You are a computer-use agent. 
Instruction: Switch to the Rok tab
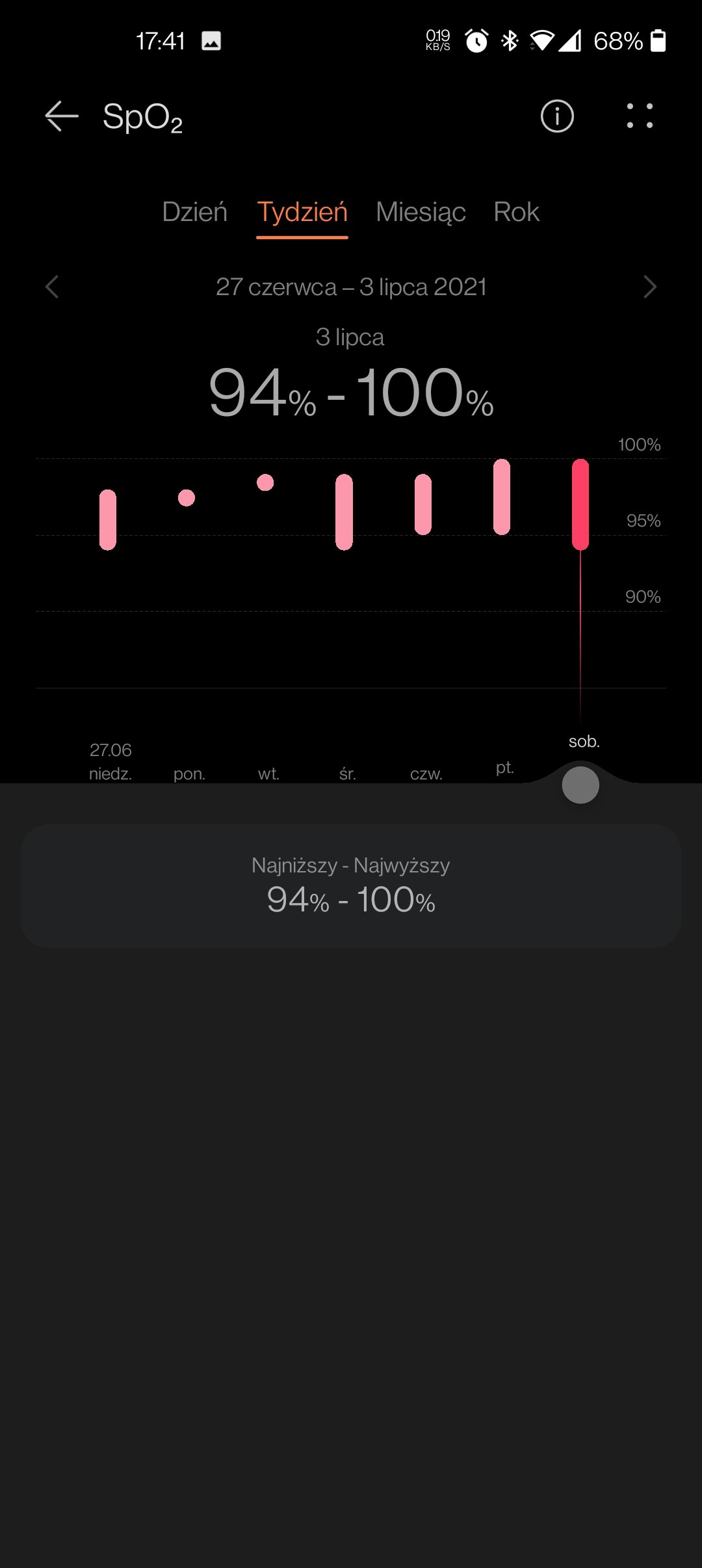point(516,212)
